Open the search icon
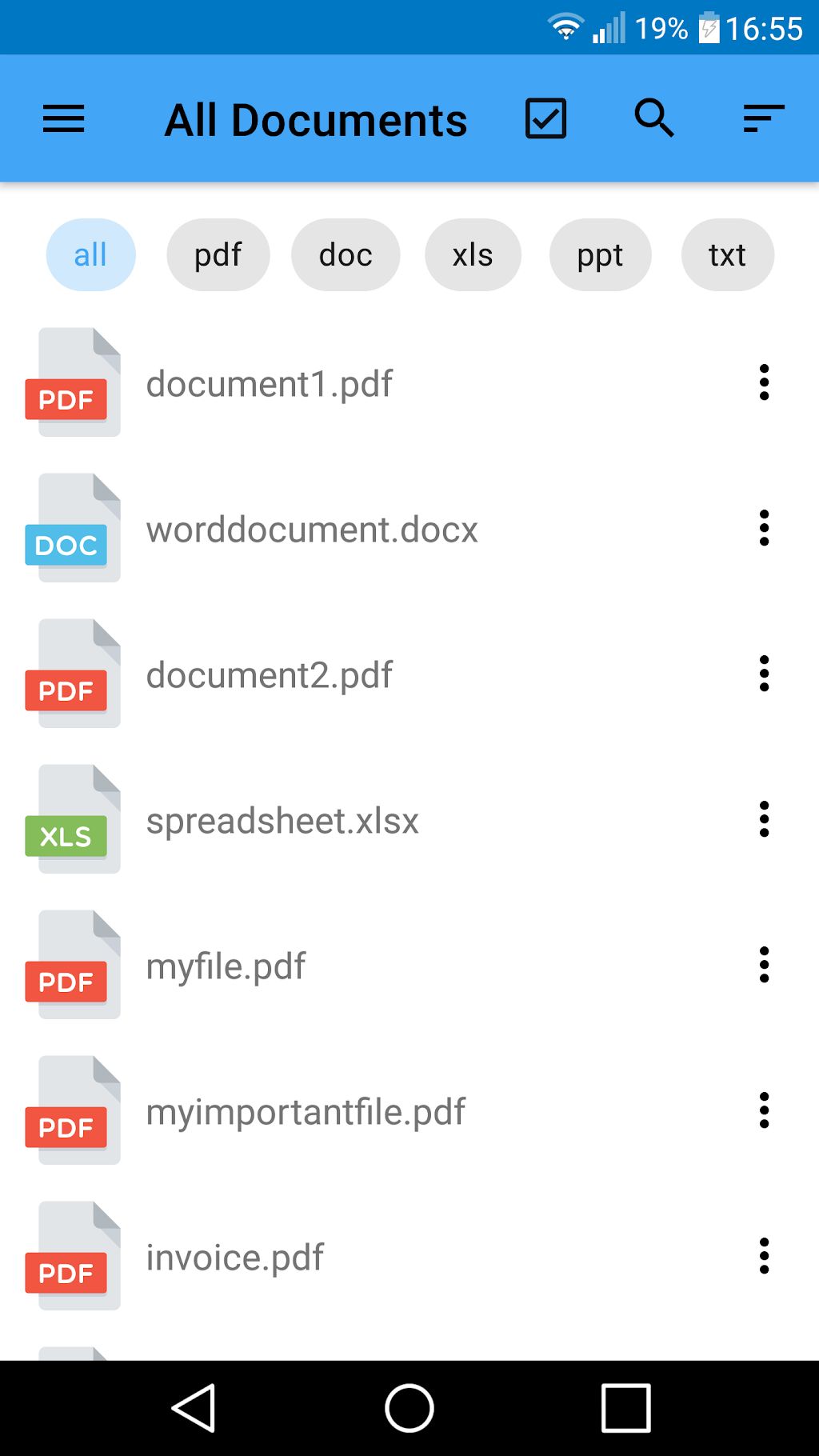The image size is (819, 1456). (654, 118)
